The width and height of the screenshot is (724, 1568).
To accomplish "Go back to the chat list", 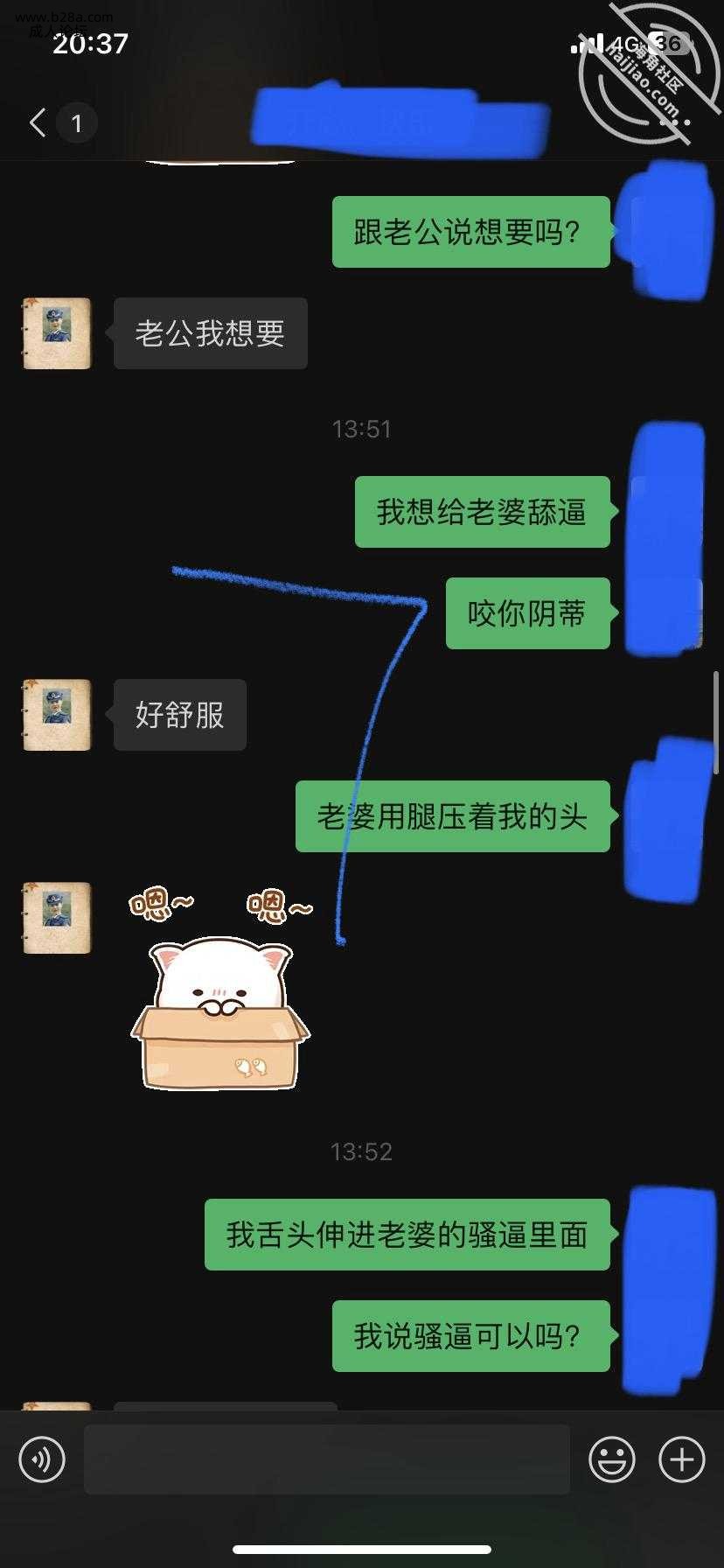I will point(38,122).
